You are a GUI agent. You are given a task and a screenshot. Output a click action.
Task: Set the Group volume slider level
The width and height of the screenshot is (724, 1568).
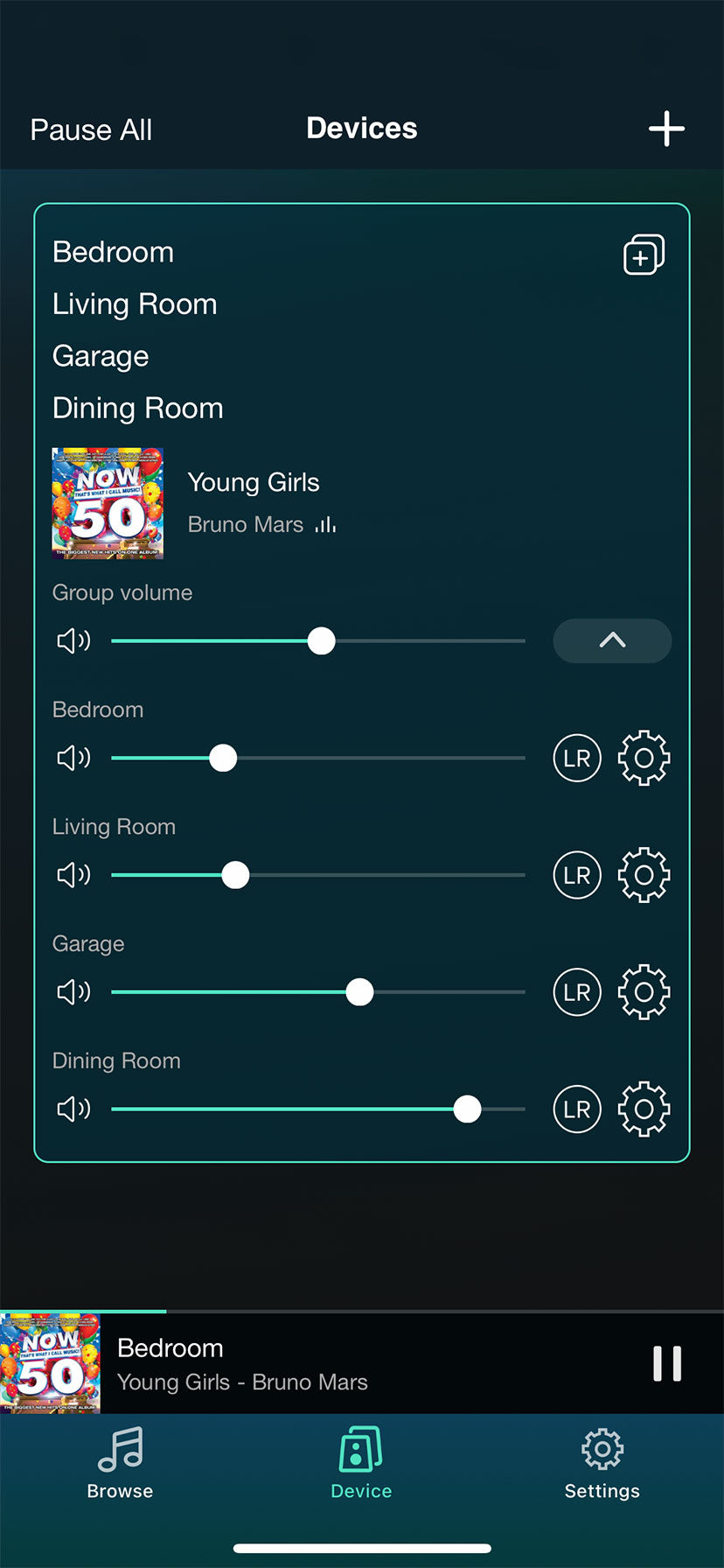(x=321, y=640)
